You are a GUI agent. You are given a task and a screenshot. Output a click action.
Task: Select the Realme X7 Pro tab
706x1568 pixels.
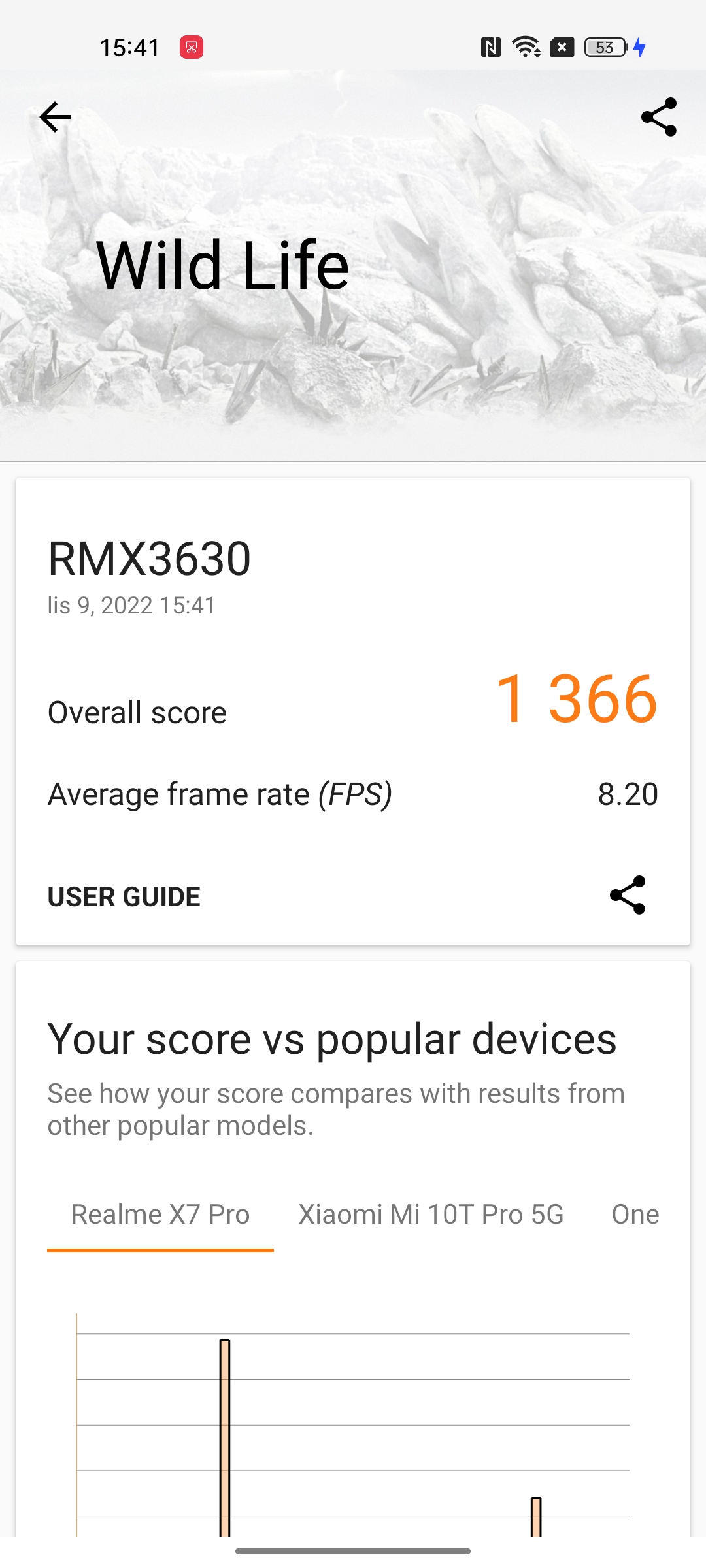tap(160, 1215)
